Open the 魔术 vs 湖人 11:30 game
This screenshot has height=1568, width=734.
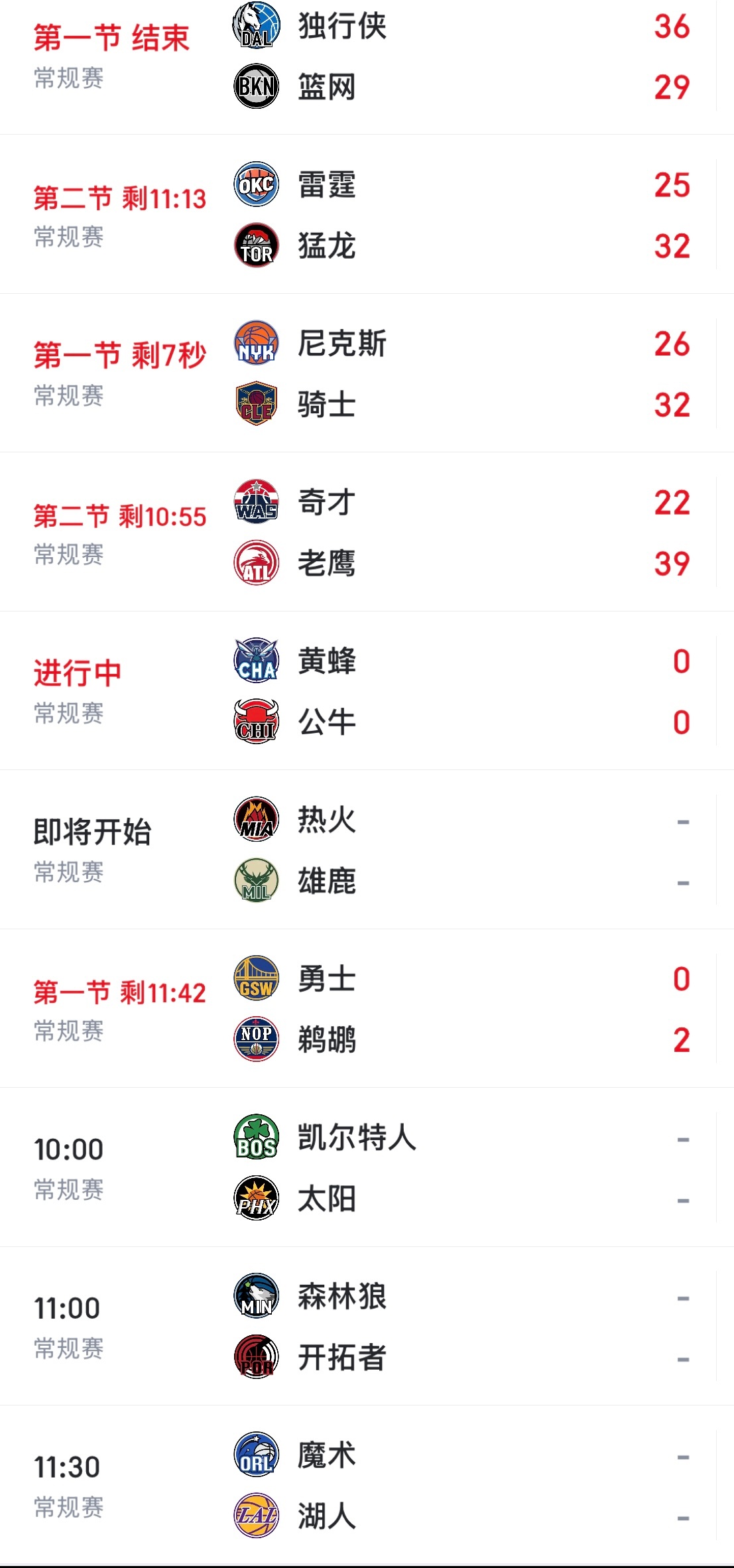[367, 1486]
